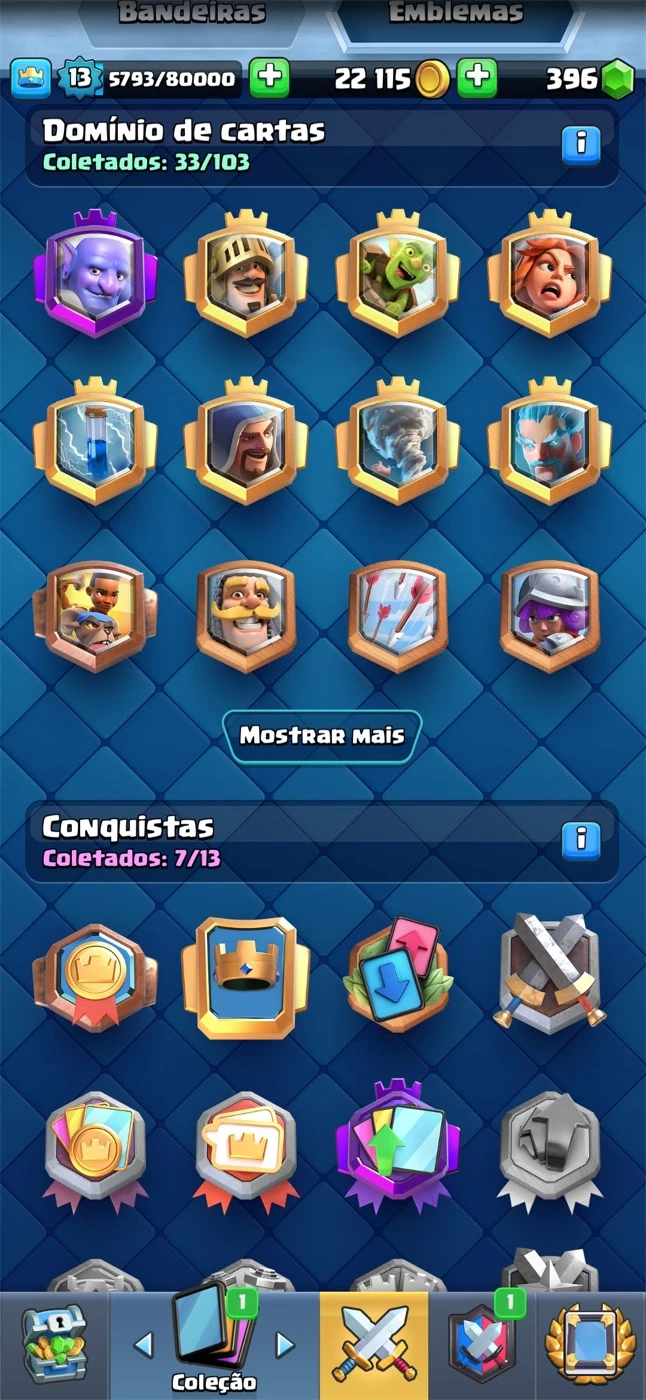This screenshot has height=1400, width=646.
Task: Tap the plus button next to experience points
Action: tap(269, 77)
